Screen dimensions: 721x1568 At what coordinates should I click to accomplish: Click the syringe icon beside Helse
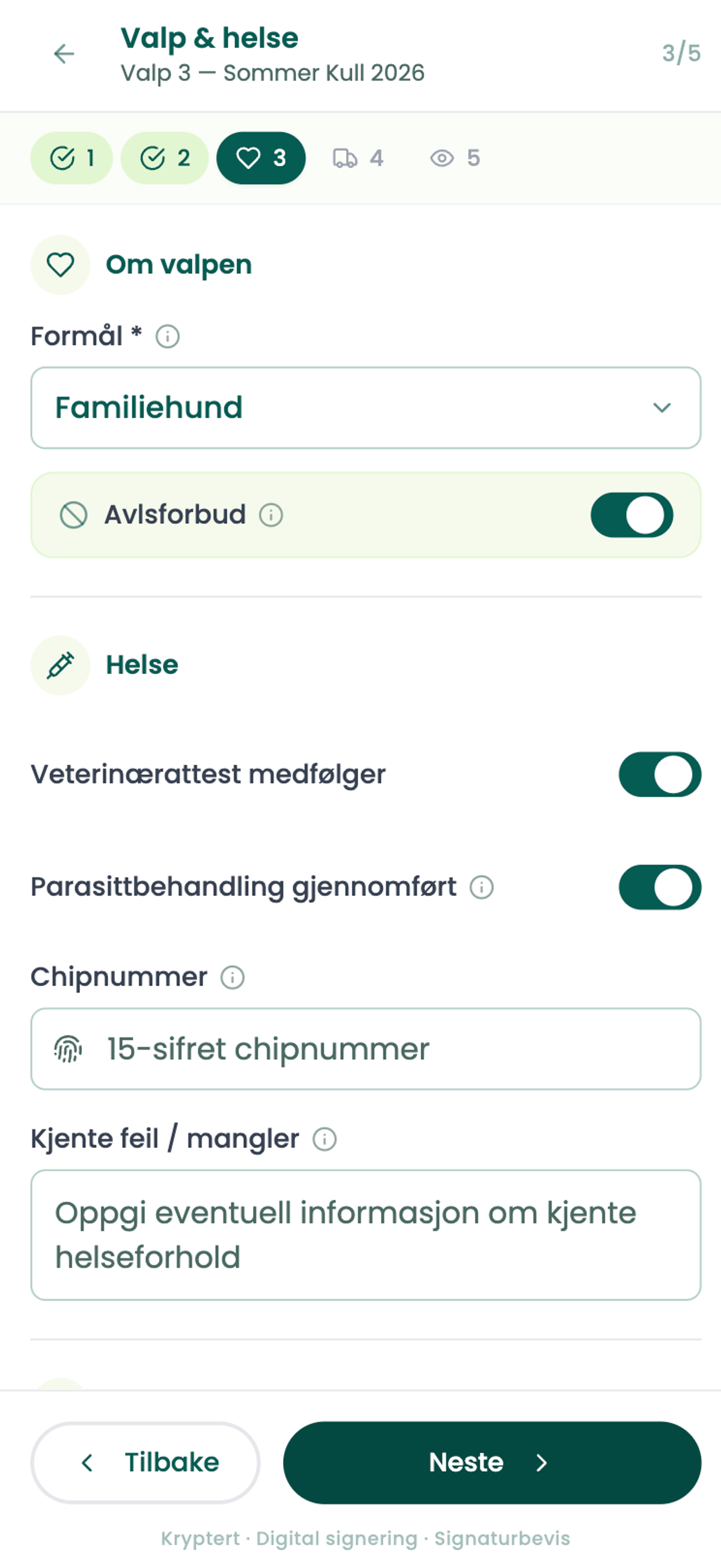pyautogui.click(x=59, y=664)
